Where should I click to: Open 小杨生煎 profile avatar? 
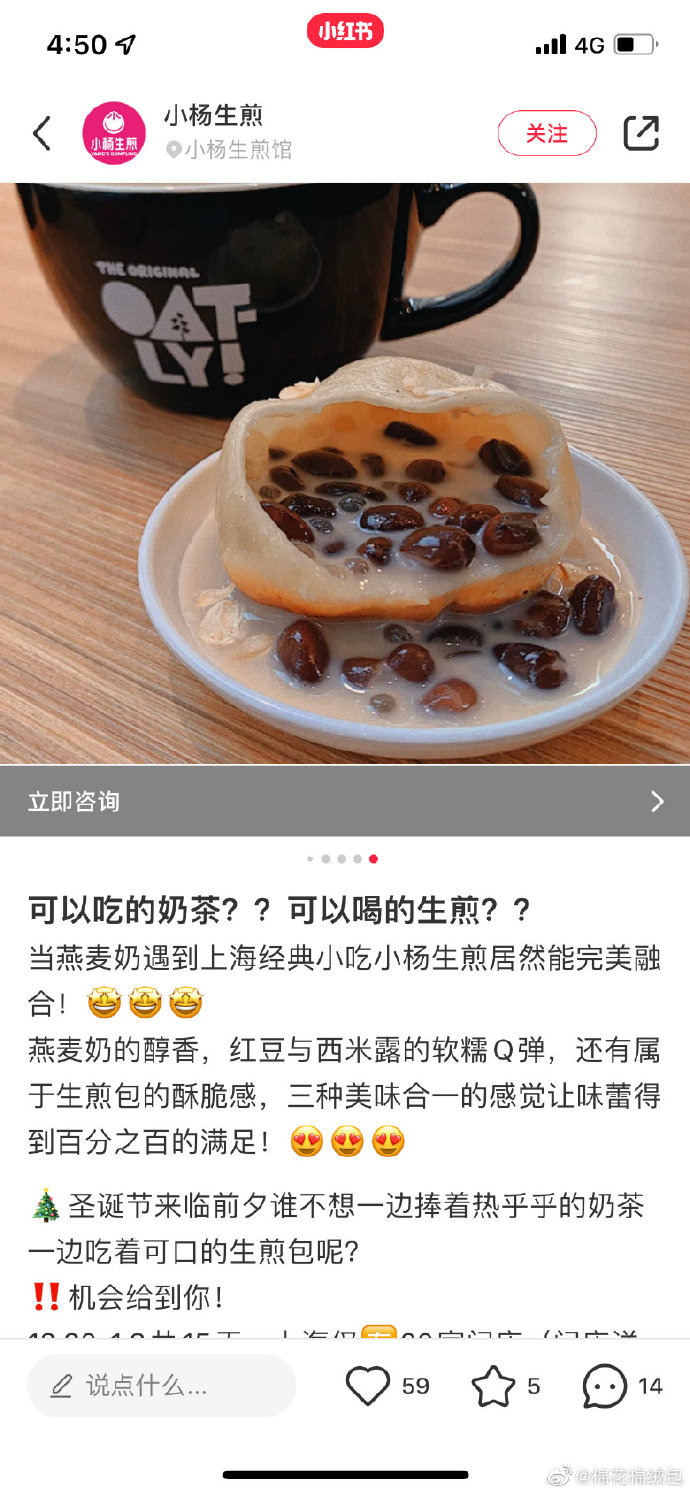[x=114, y=134]
